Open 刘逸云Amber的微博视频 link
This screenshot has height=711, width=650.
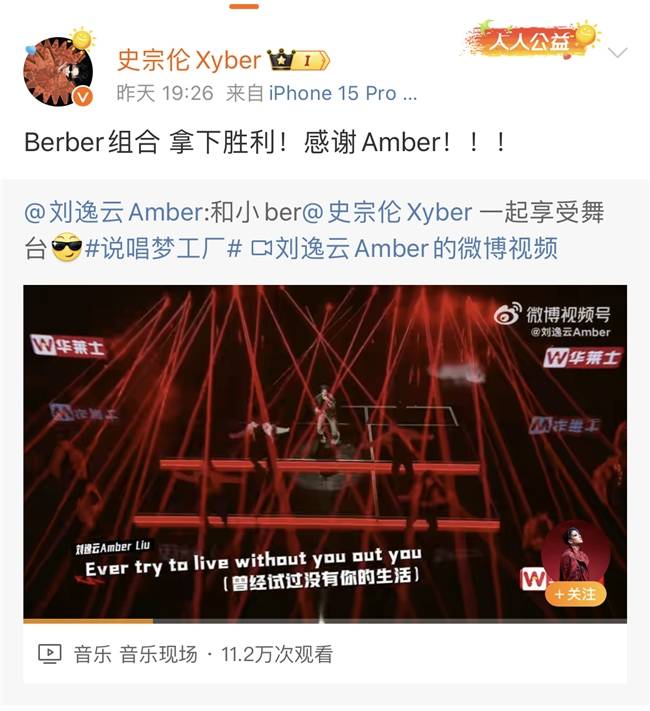click(404, 247)
